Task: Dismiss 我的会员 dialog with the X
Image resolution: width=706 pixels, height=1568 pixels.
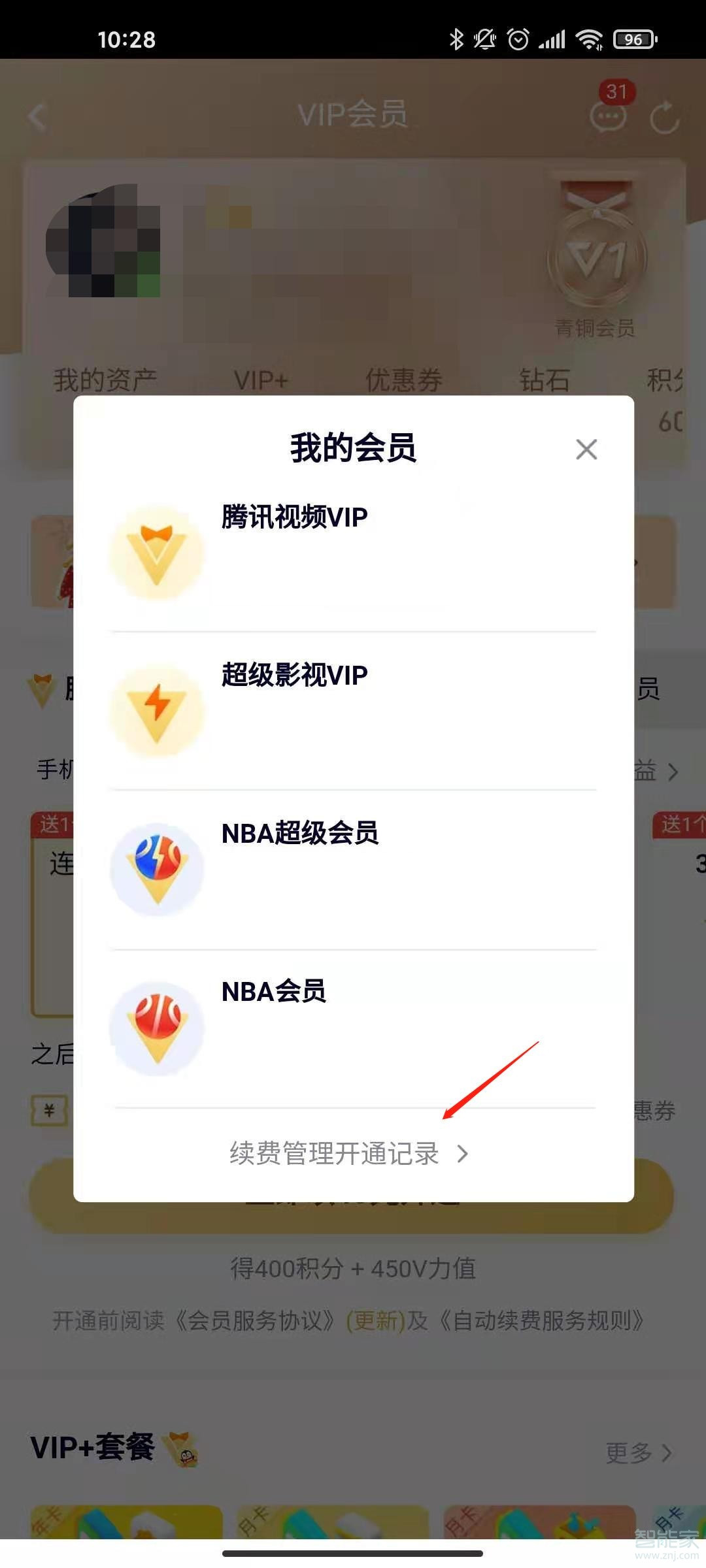Action: pyautogui.click(x=586, y=449)
